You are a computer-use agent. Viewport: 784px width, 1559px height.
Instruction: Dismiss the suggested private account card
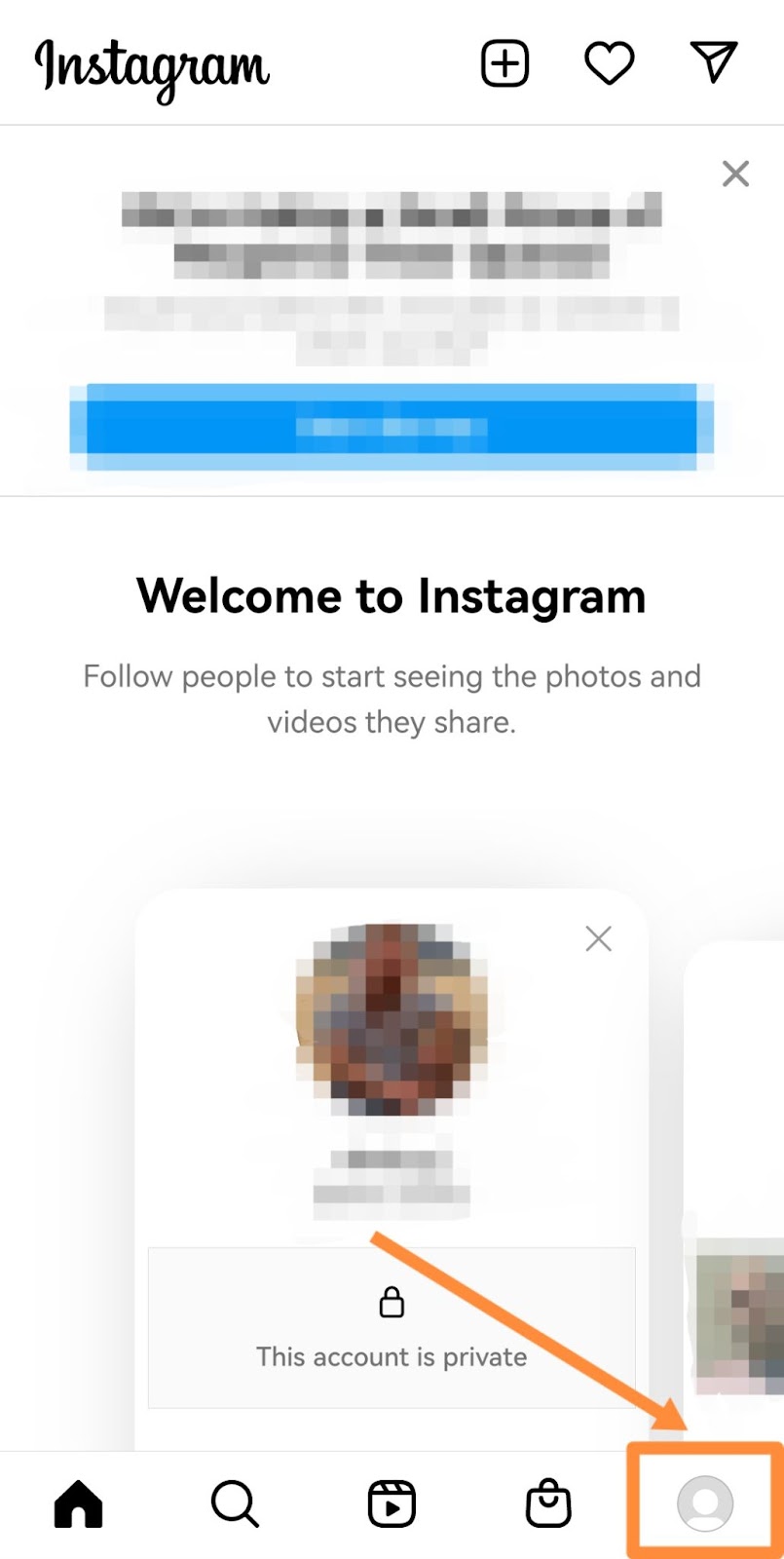[598, 938]
